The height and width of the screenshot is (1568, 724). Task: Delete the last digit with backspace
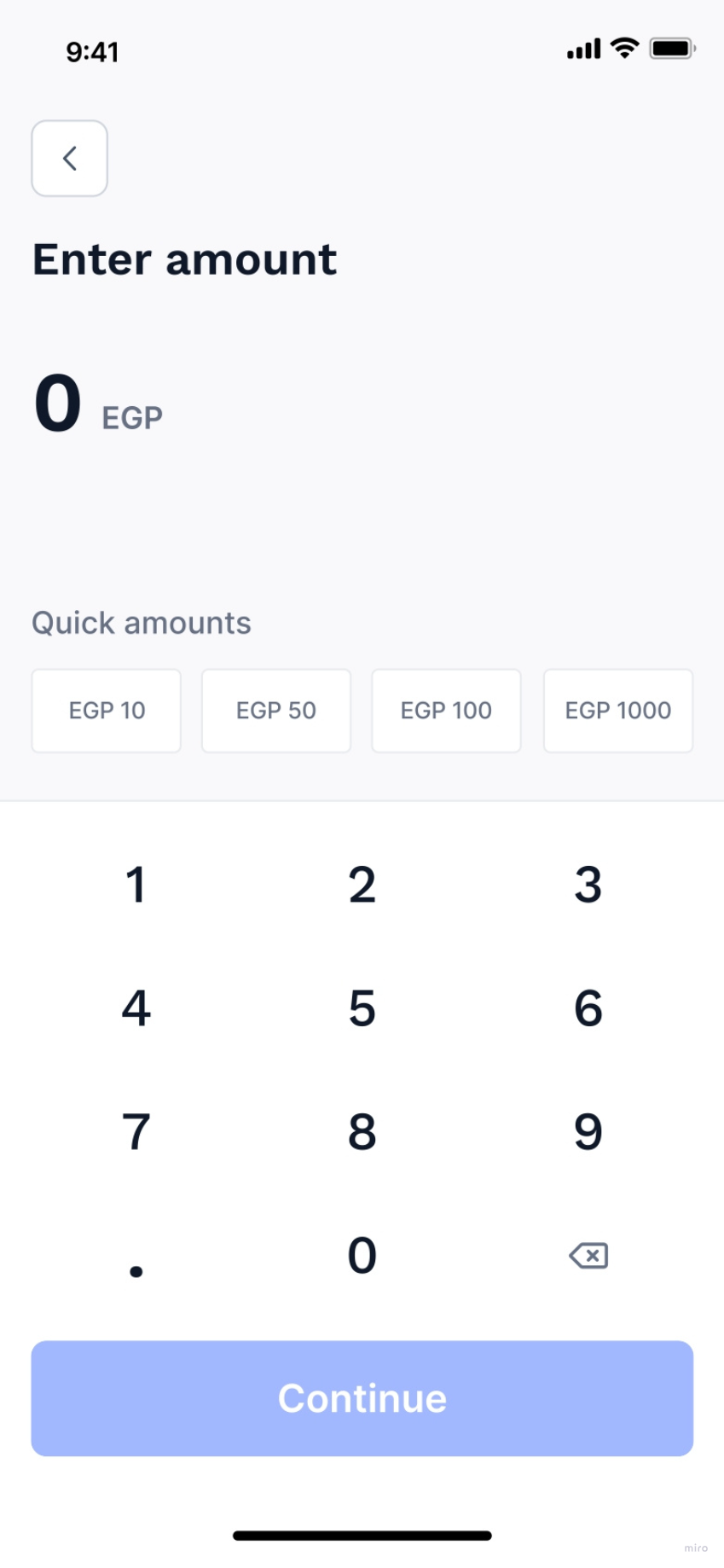pyautogui.click(x=588, y=1256)
